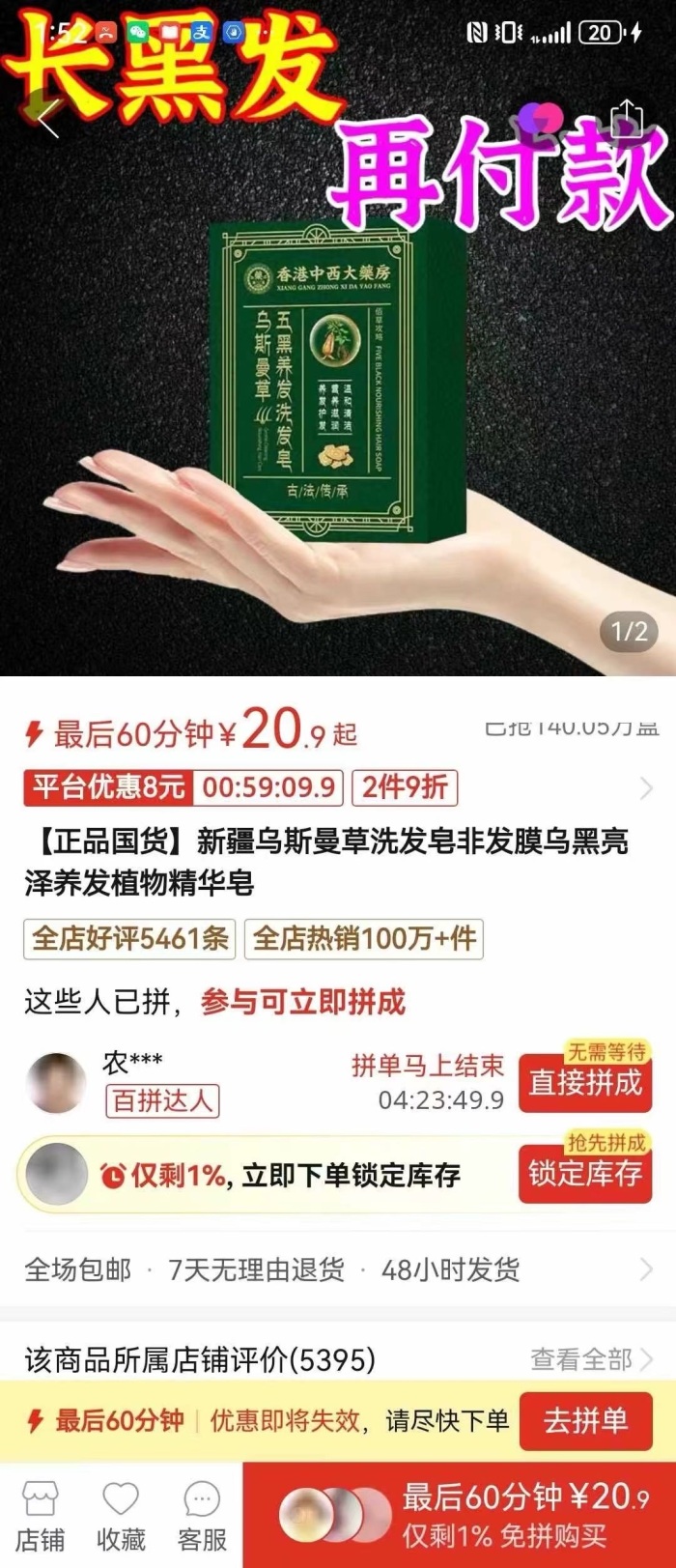Open the main product image

tap(338, 386)
